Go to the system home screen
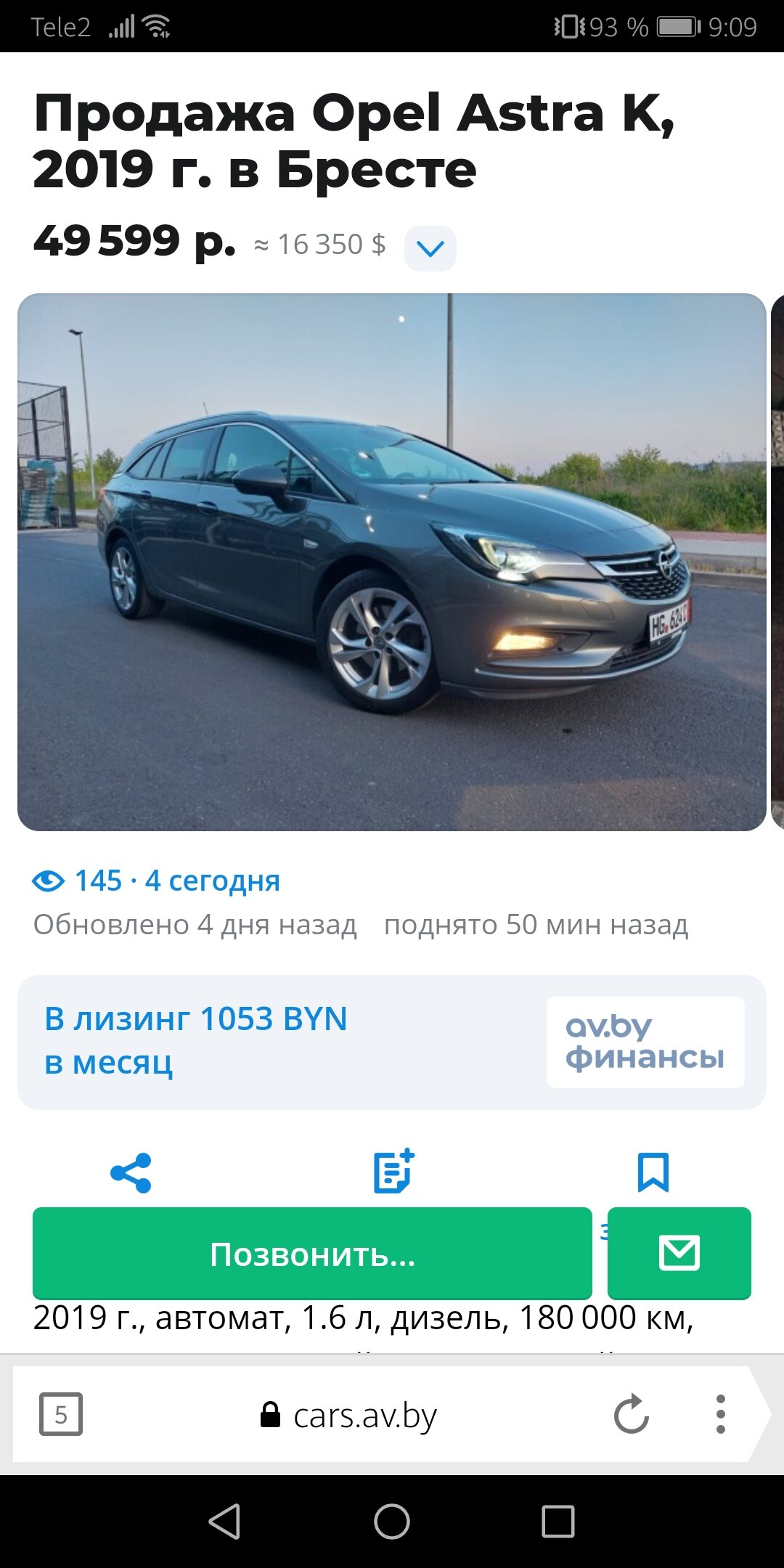Screen dimensions: 784x1568 pyautogui.click(x=392, y=1521)
